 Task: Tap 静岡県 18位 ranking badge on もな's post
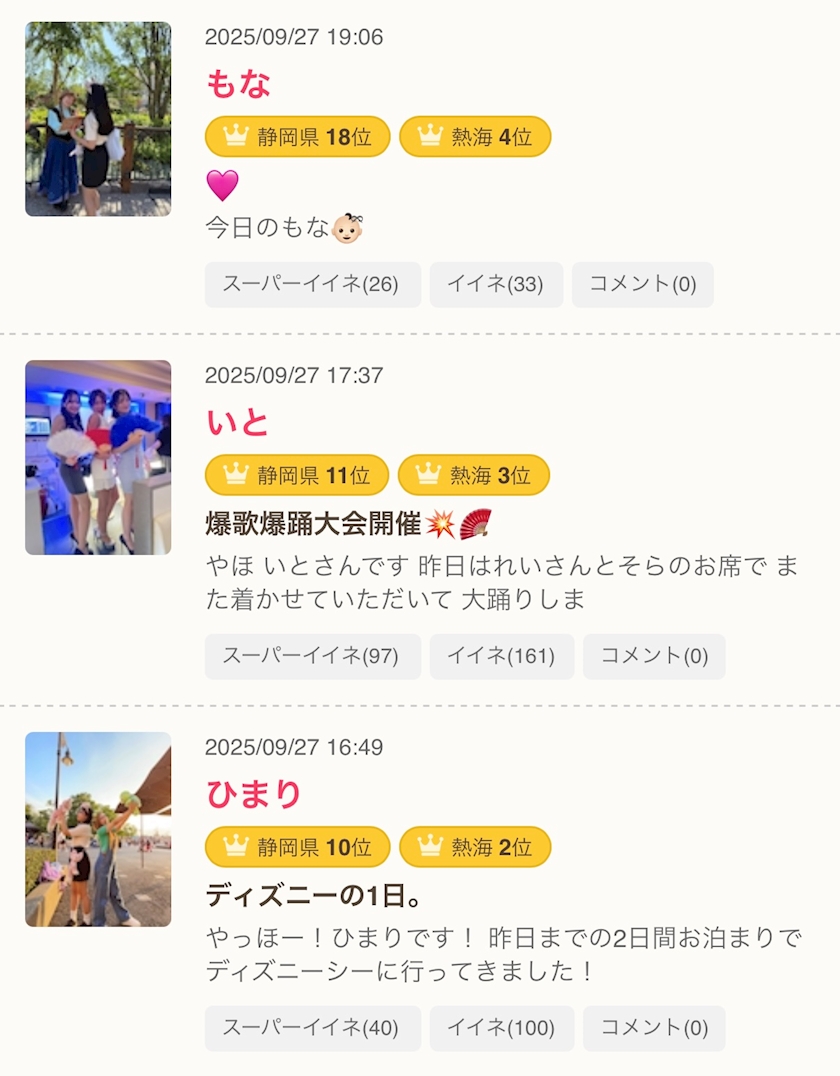coord(297,137)
